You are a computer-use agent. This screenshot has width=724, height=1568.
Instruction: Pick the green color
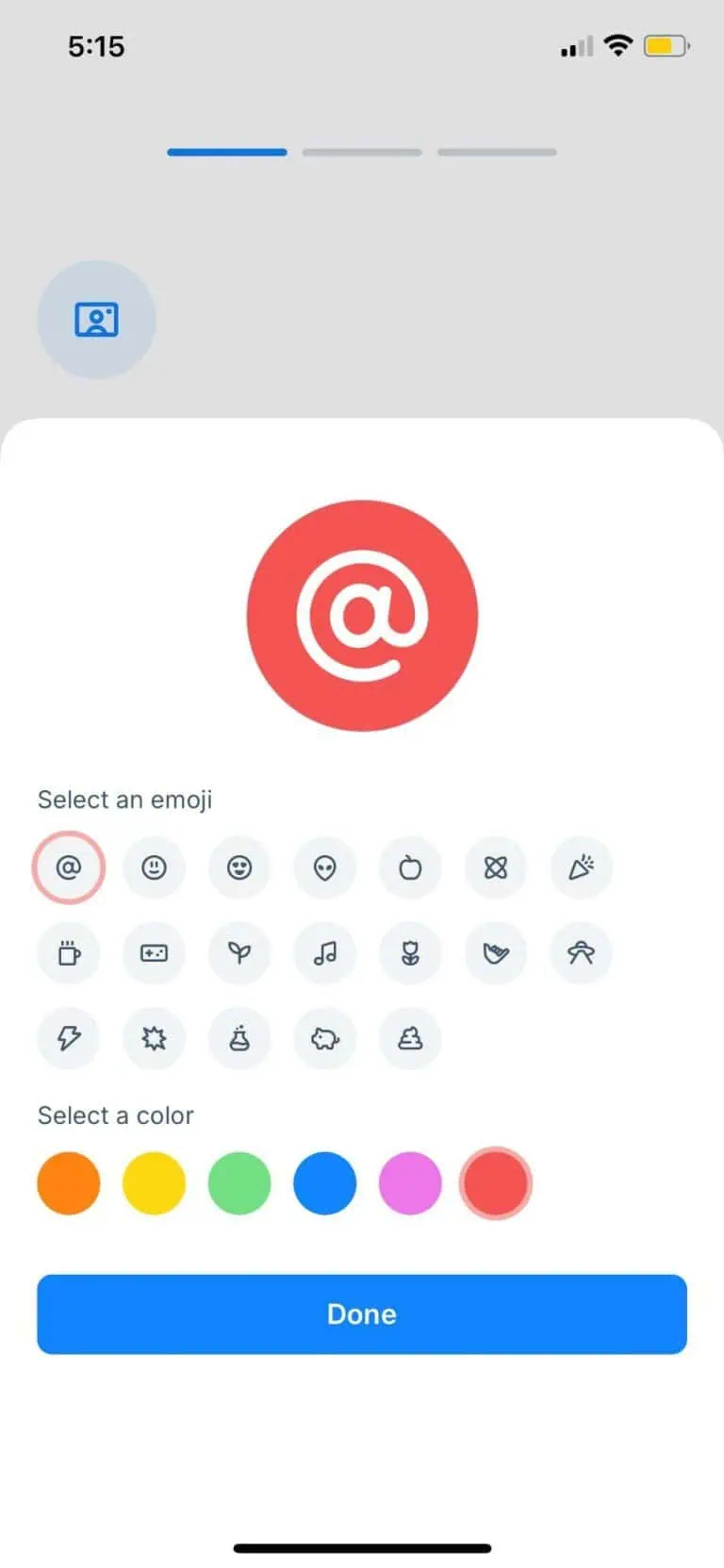click(x=239, y=1182)
